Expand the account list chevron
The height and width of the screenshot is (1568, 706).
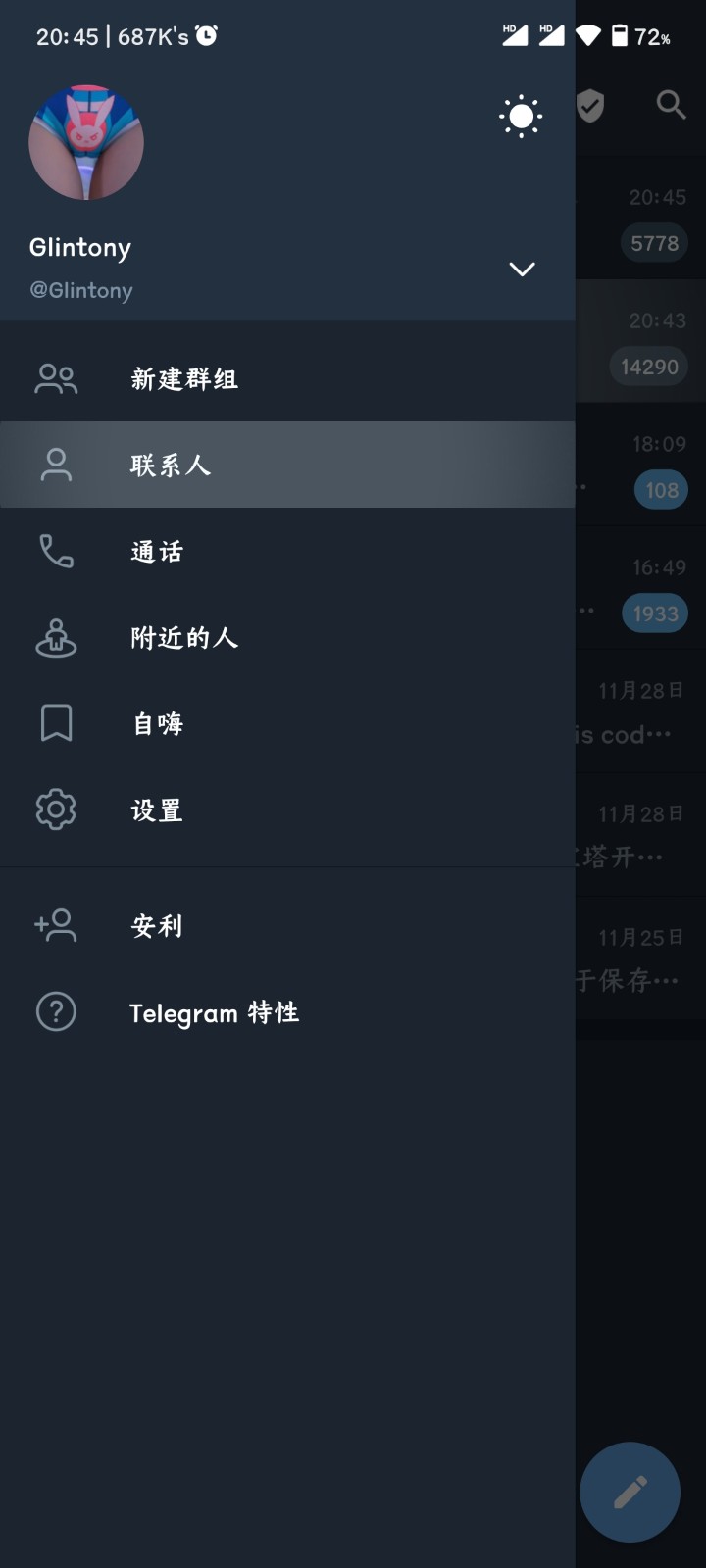[522, 269]
